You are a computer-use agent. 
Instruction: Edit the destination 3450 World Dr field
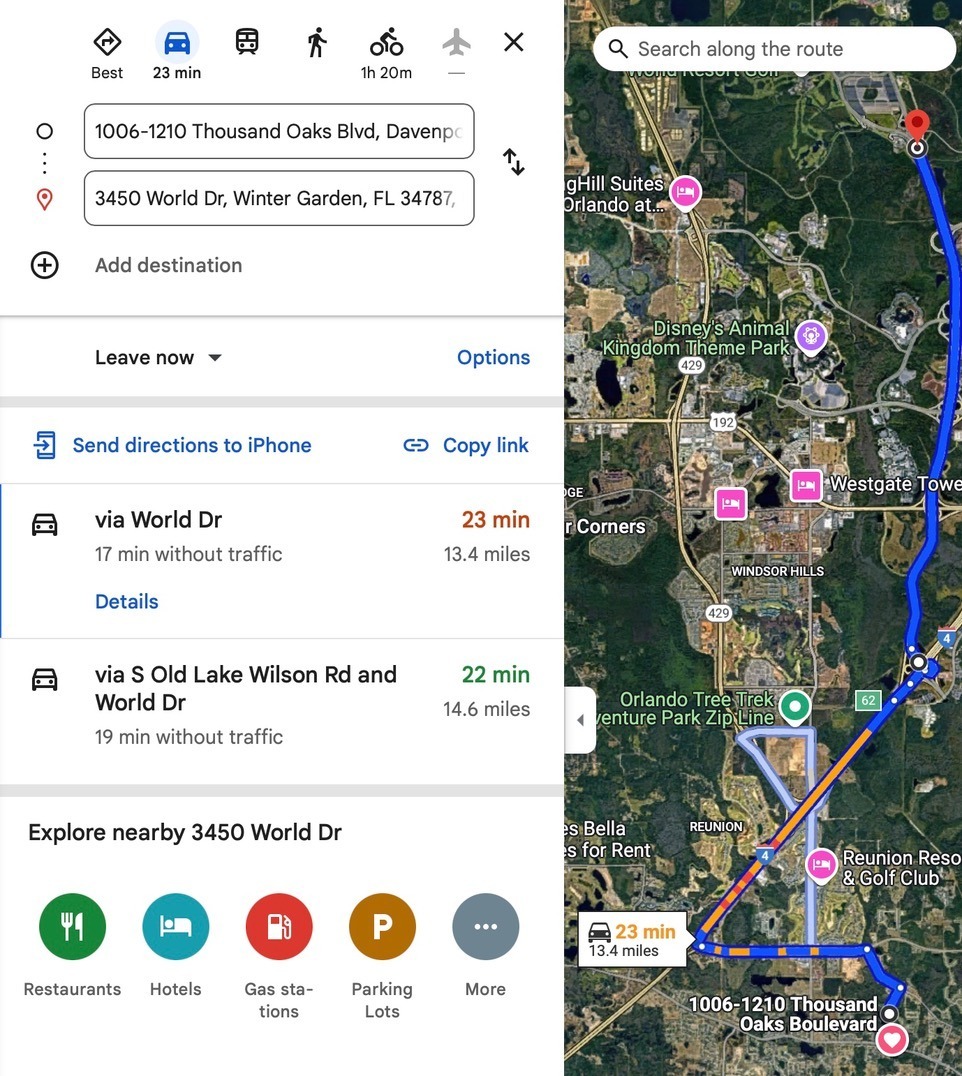279,198
